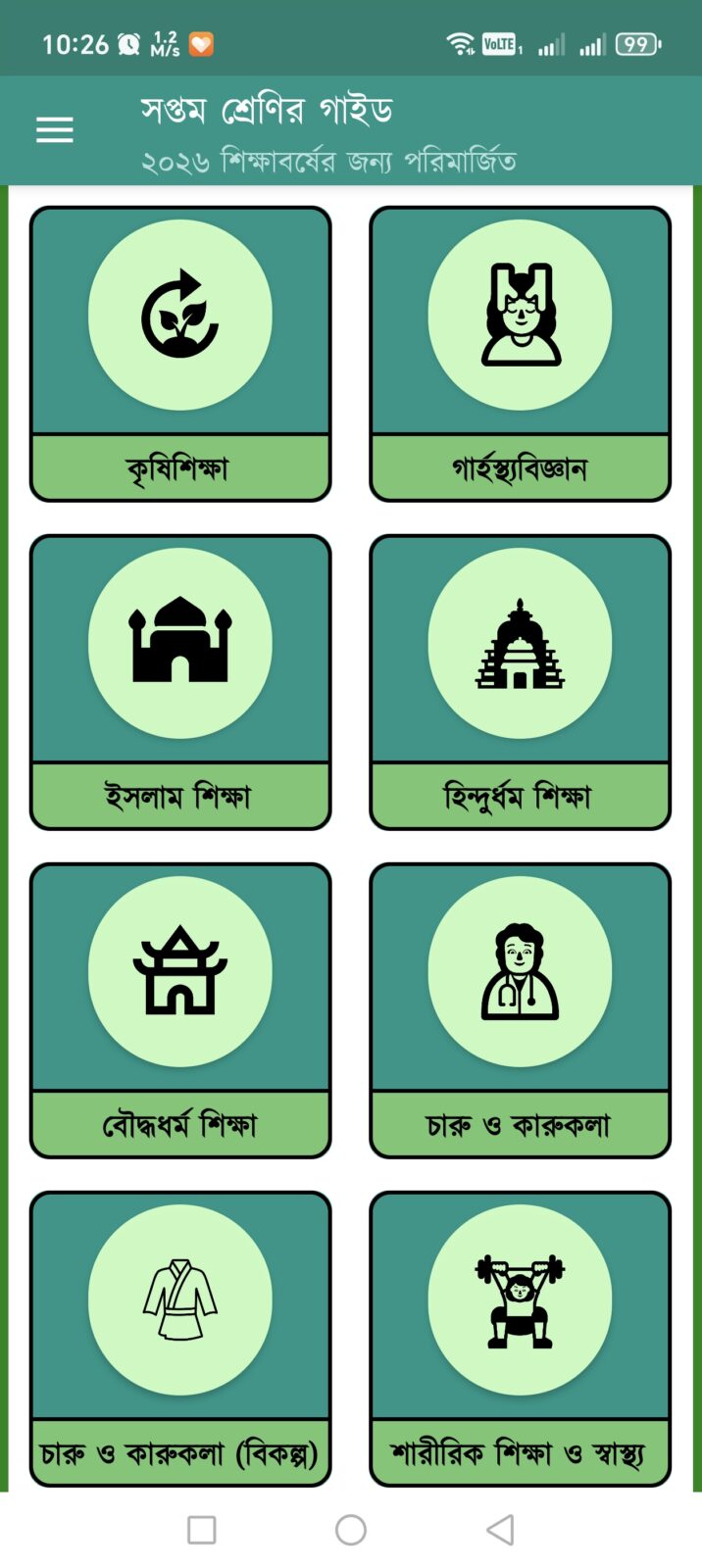Open the শারীরিক শিক্ষা ও স্বাস্থ্য card
Screen dimensions: 702x1568
pos(521,1339)
